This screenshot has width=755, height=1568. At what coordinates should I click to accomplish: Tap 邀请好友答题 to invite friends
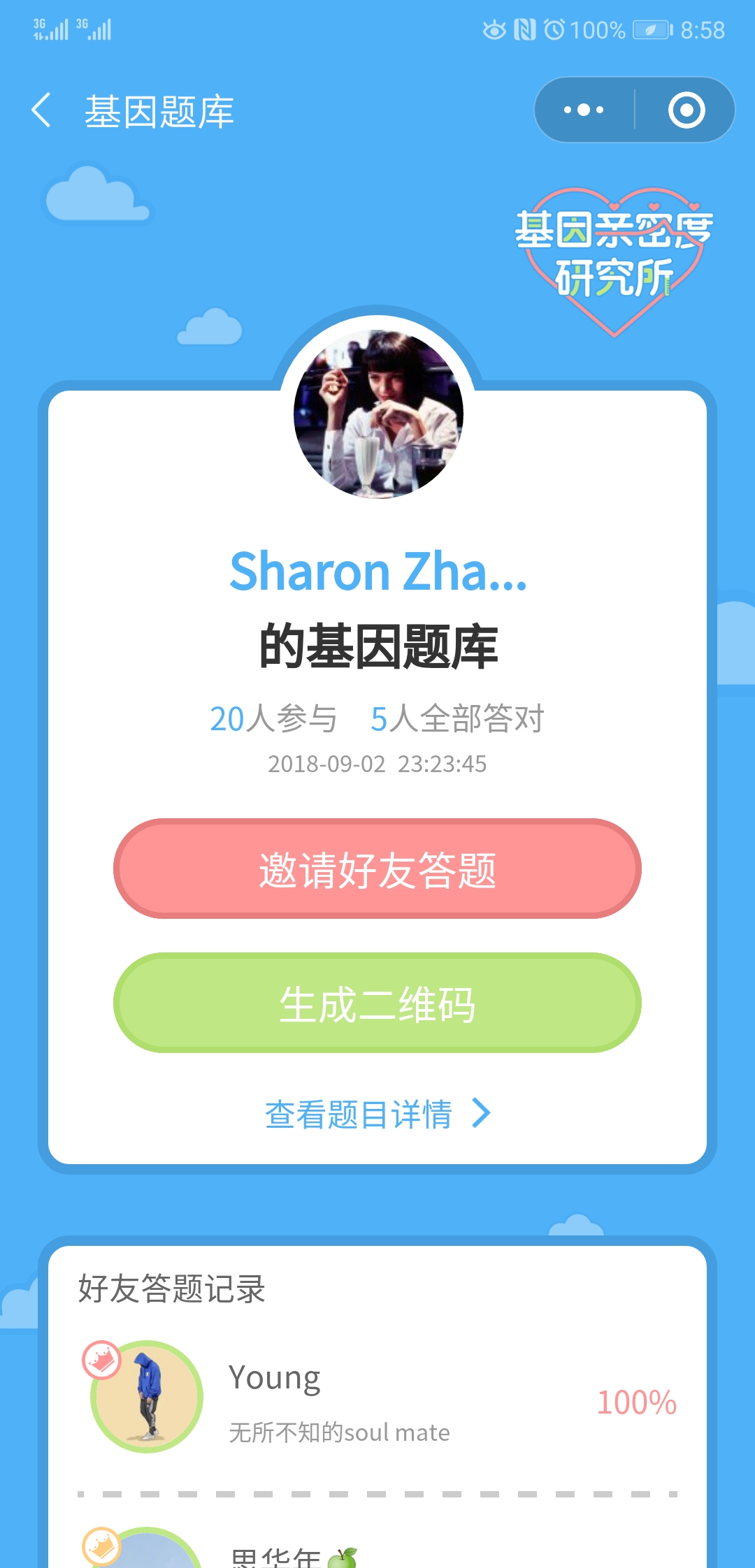tap(377, 869)
